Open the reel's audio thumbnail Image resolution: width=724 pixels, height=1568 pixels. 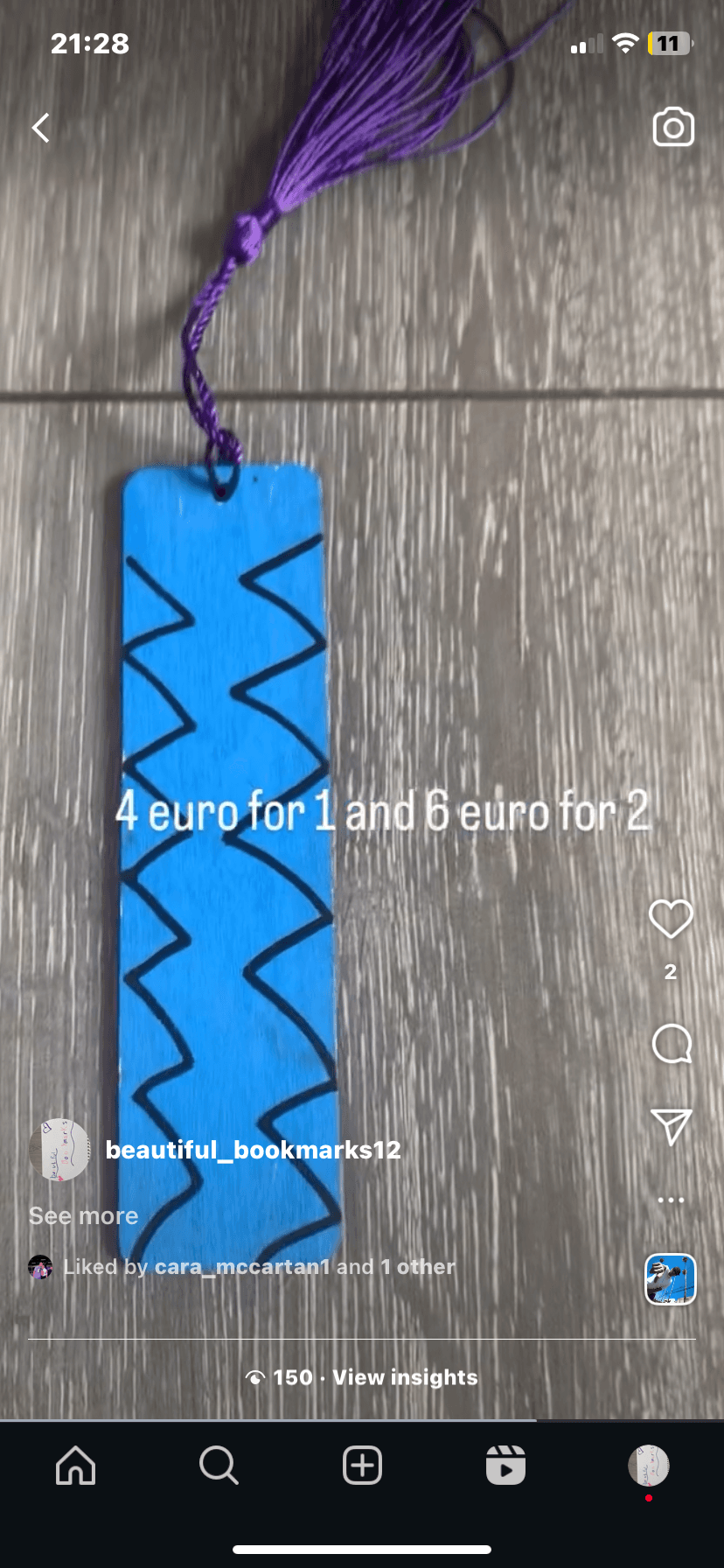point(671,1279)
